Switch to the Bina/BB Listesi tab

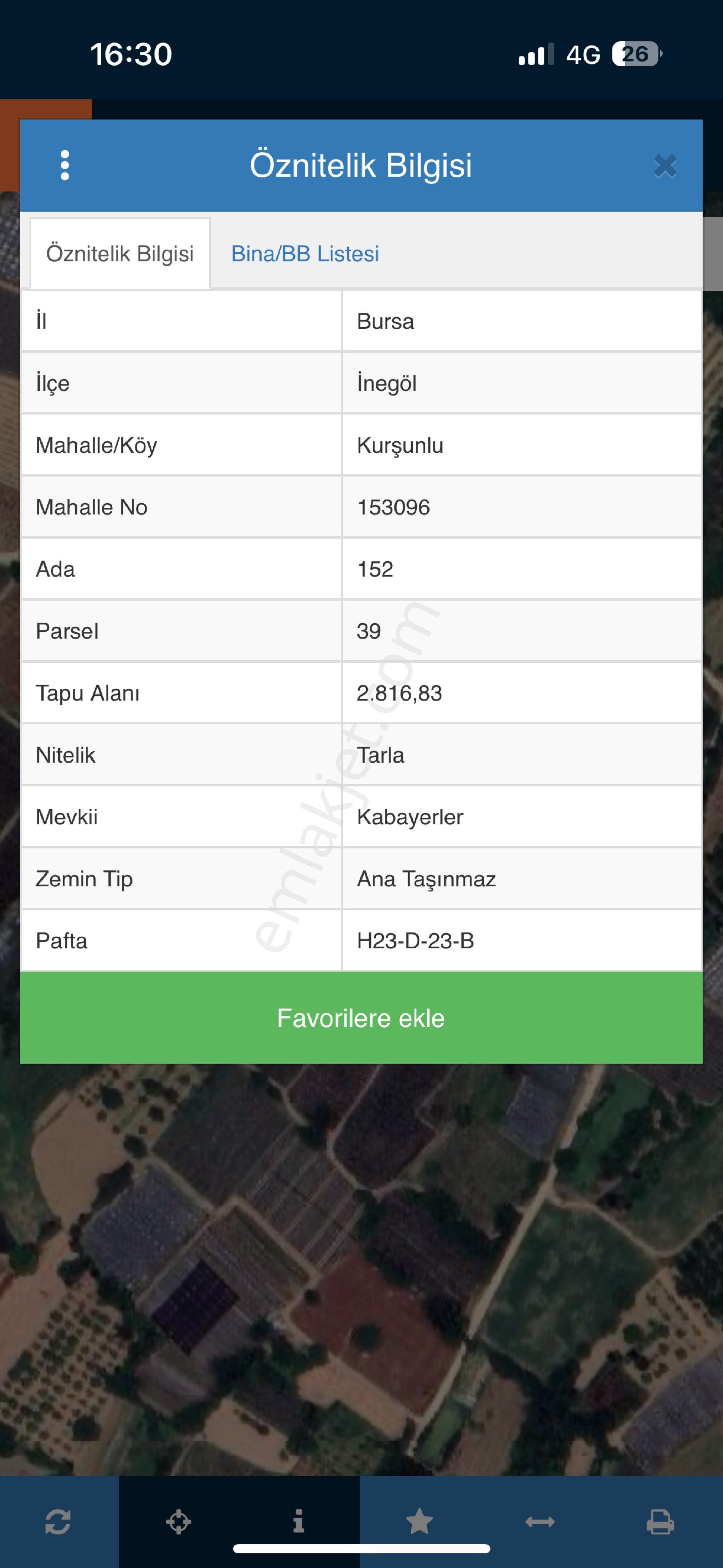(x=304, y=255)
